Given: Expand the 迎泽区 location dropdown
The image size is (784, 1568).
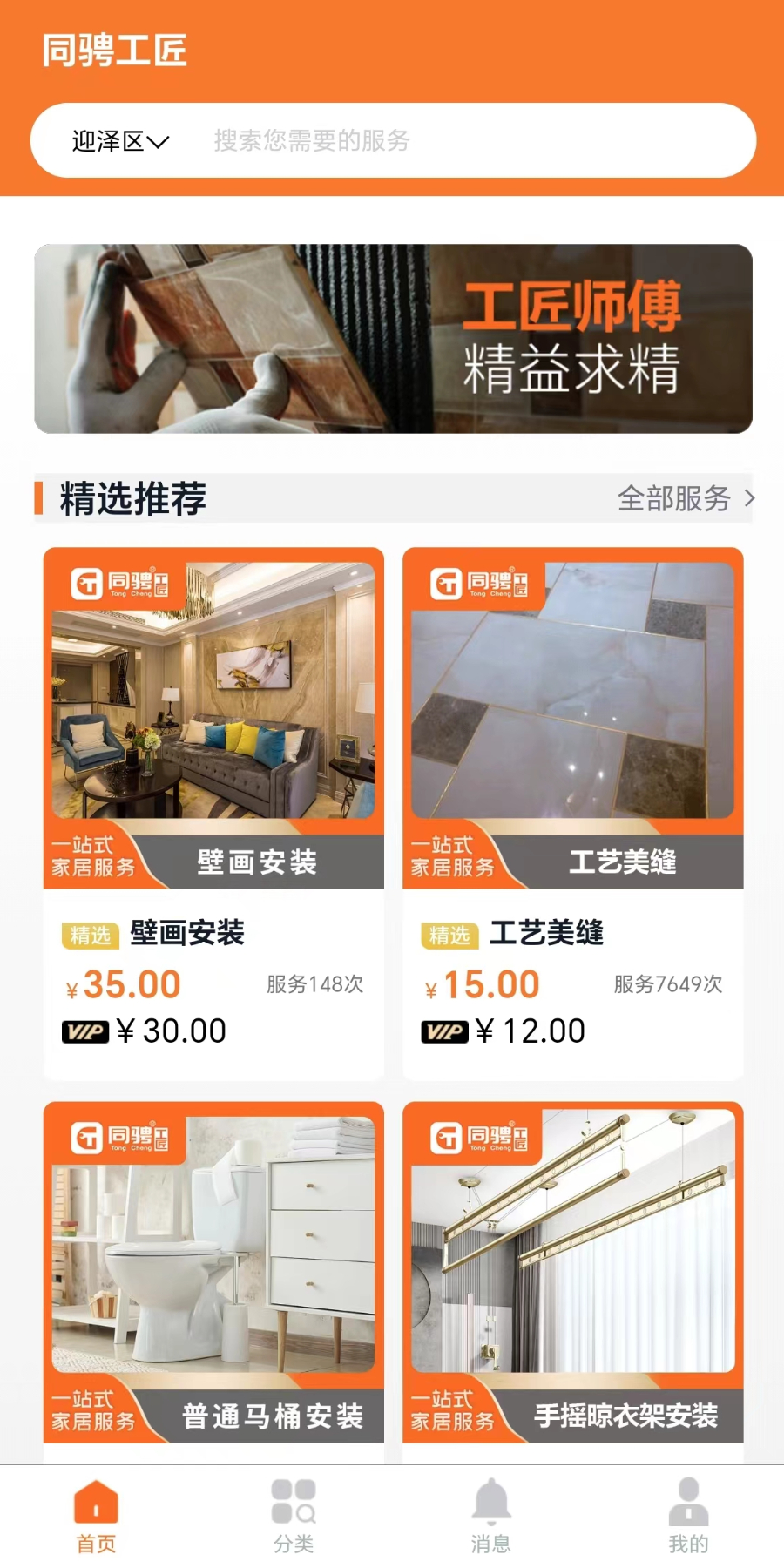Looking at the screenshot, I should [118, 140].
